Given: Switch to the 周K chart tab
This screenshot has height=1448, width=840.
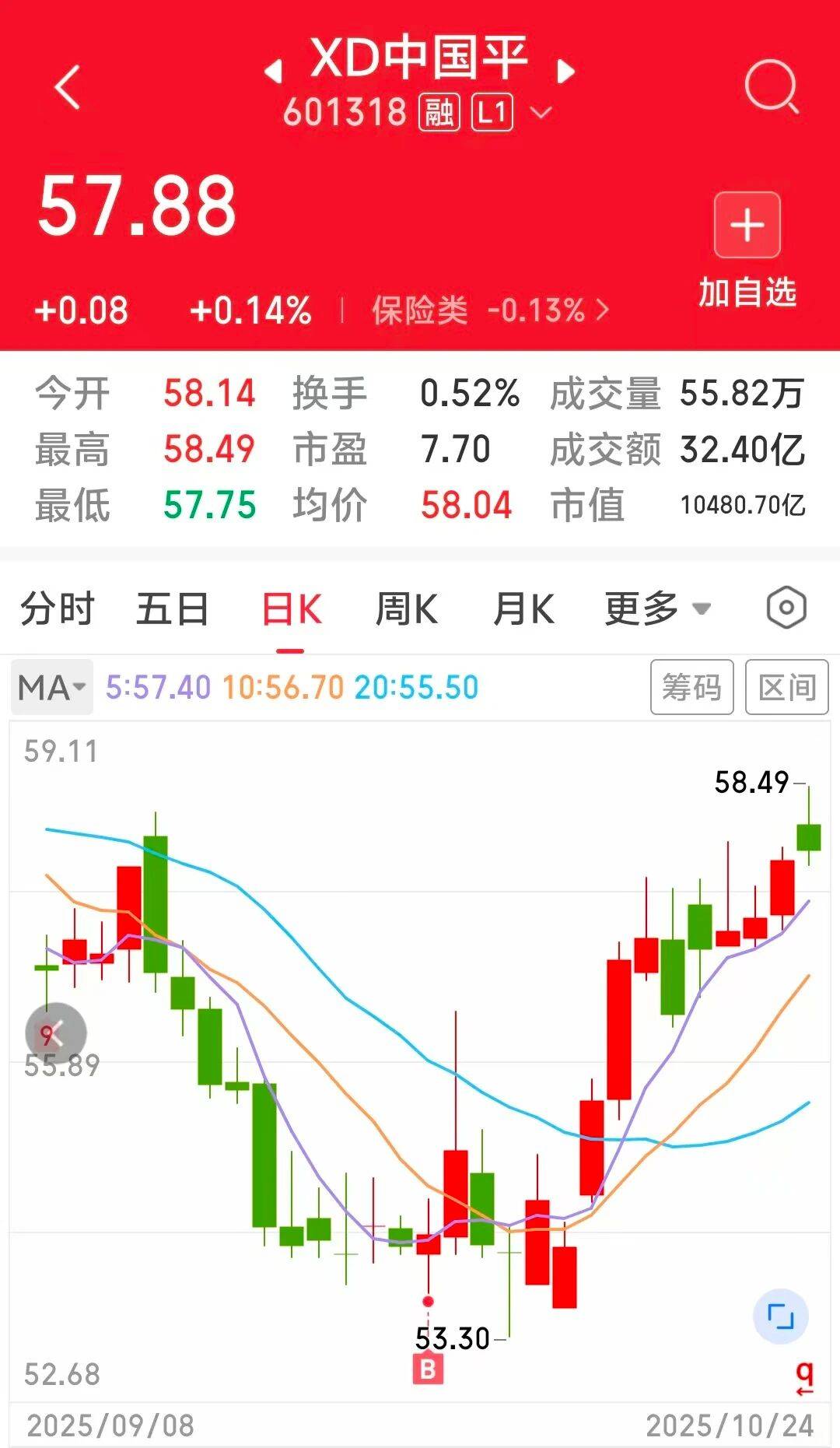Looking at the screenshot, I should coord(406,608).
